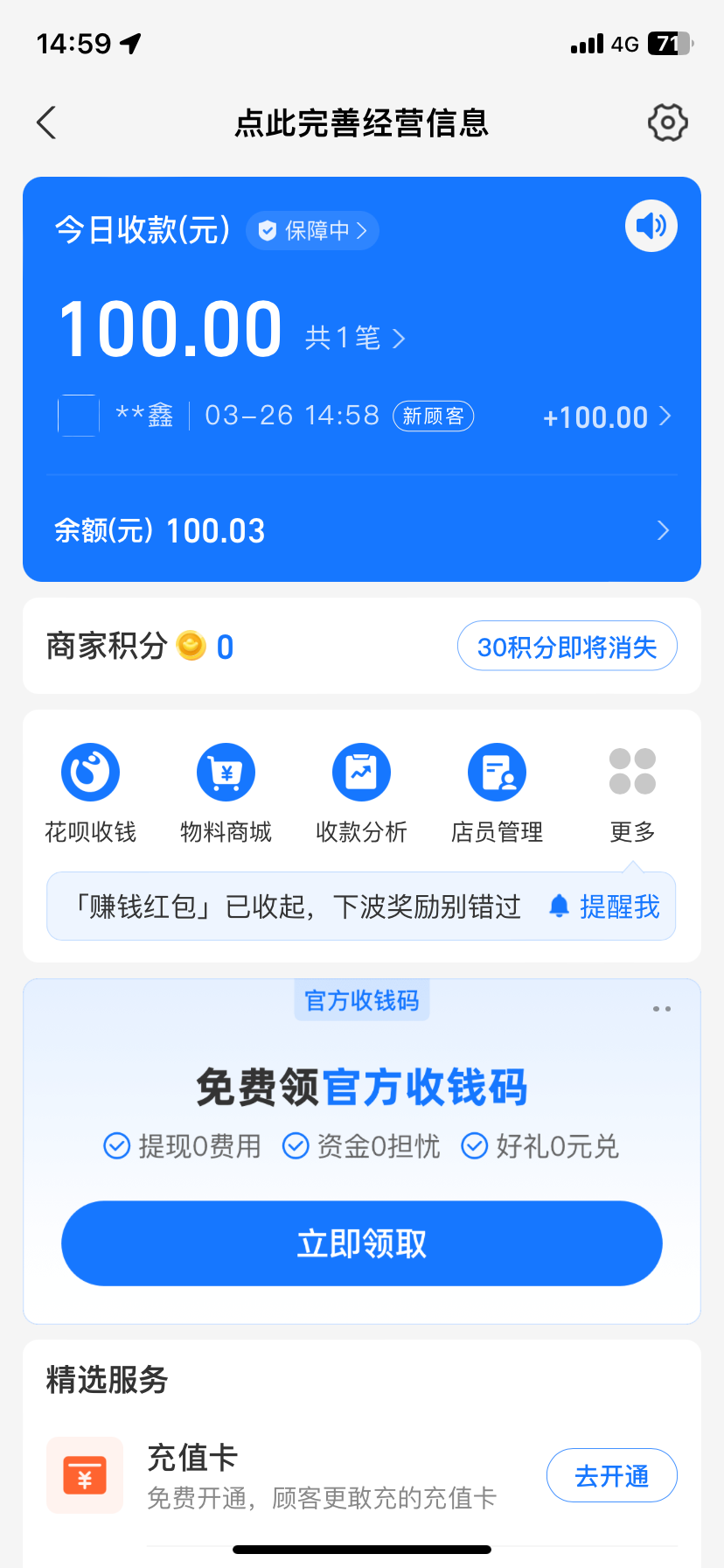Open the title 点此完善经营信息
Viewport: 724px width, 1568px height.
click(362, 122)
